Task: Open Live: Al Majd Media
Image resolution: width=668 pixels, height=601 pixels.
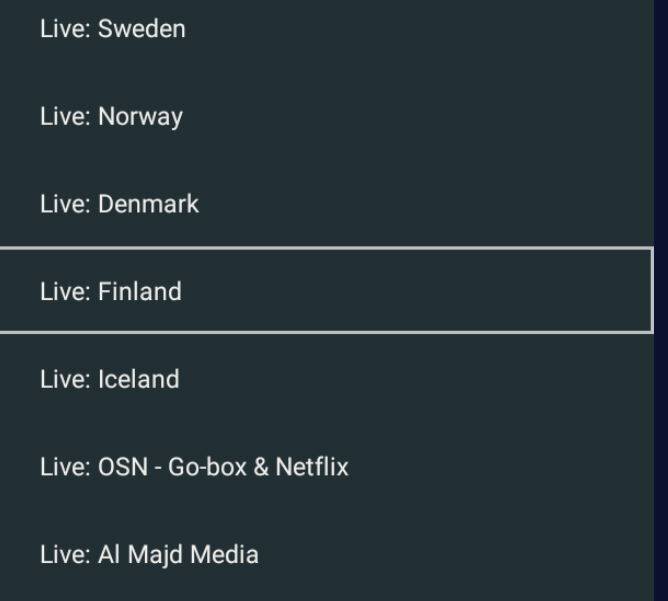Action: (x=326, y=554)
